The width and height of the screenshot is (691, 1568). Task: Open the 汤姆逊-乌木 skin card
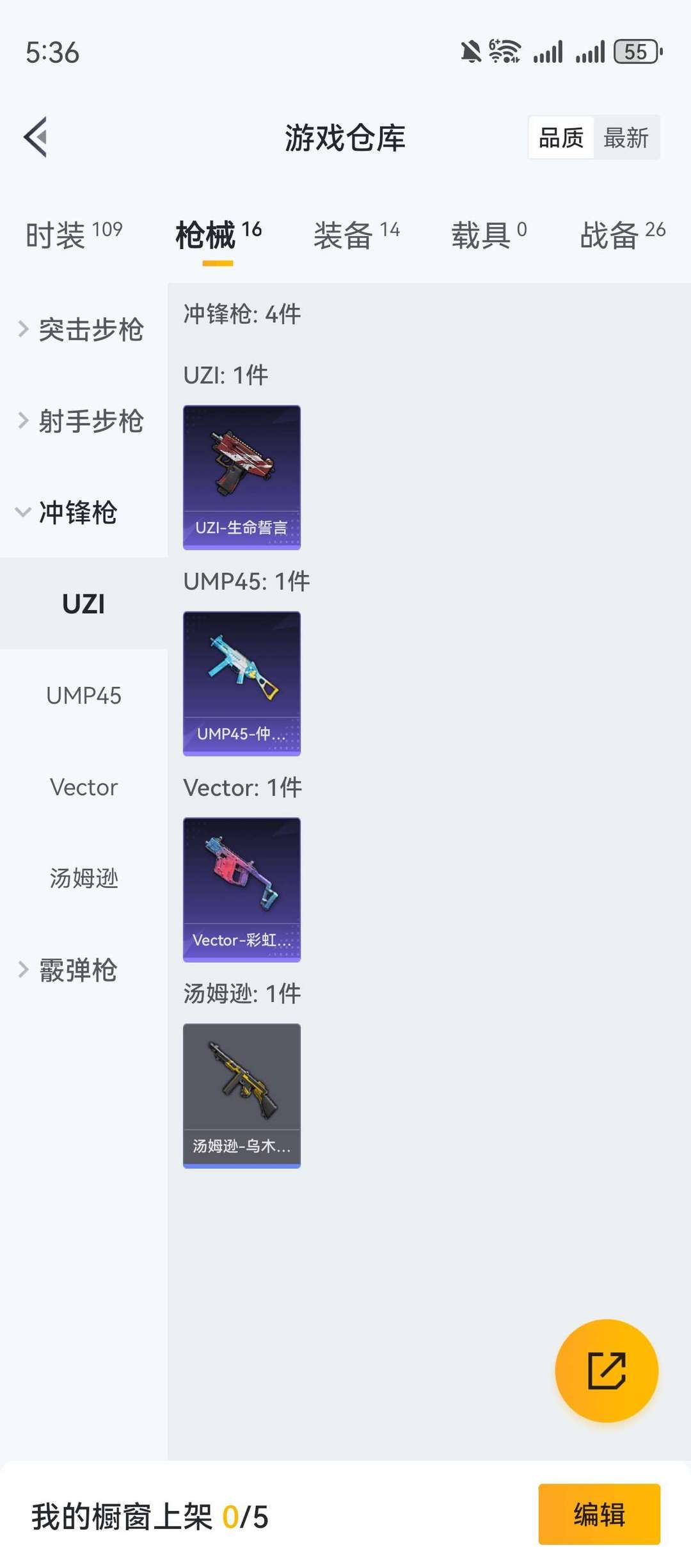click(242, 1095)
